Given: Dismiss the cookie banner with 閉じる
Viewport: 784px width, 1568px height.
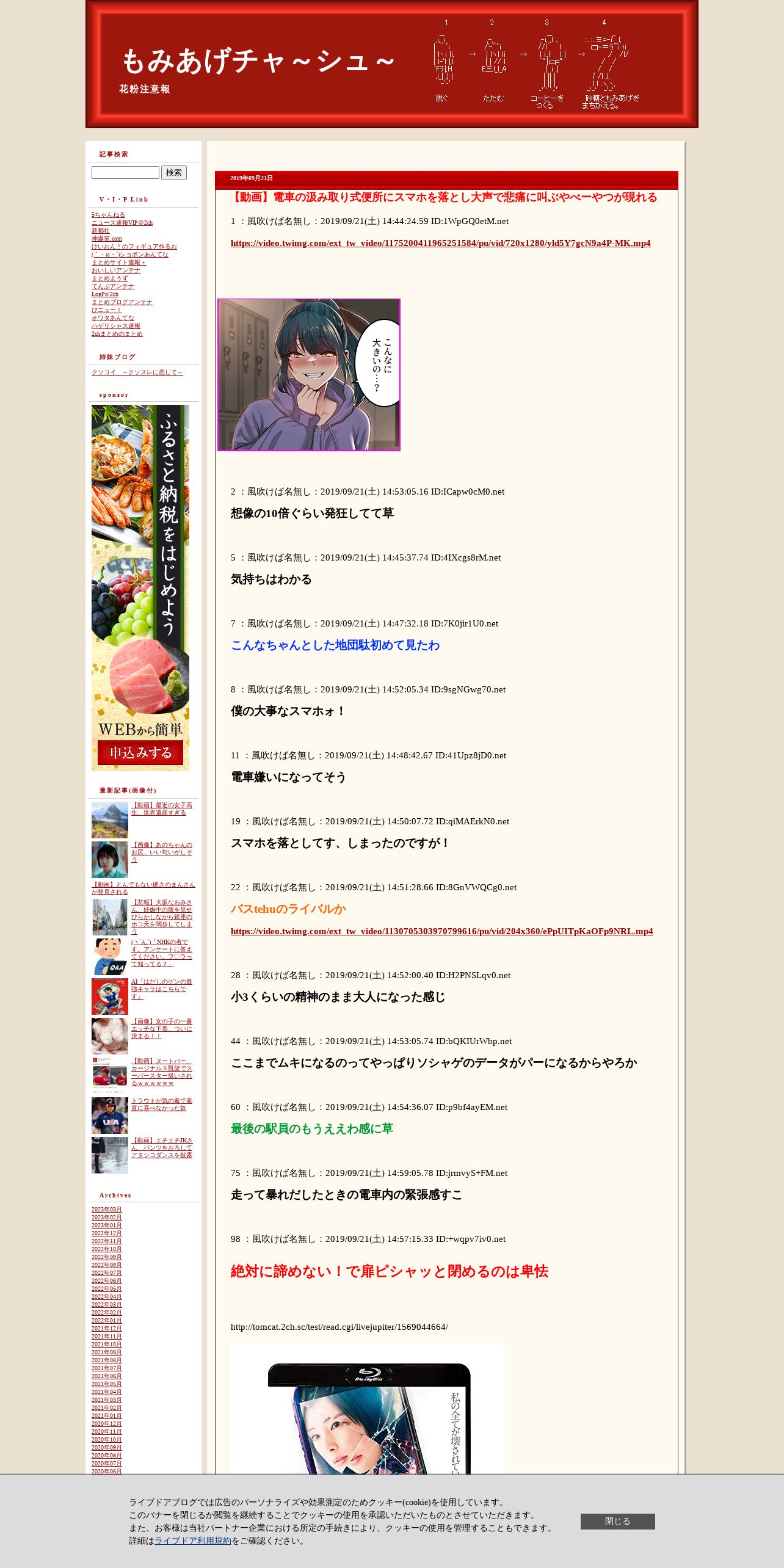Looking at the screenshot, I should (x=617, y=1521).
